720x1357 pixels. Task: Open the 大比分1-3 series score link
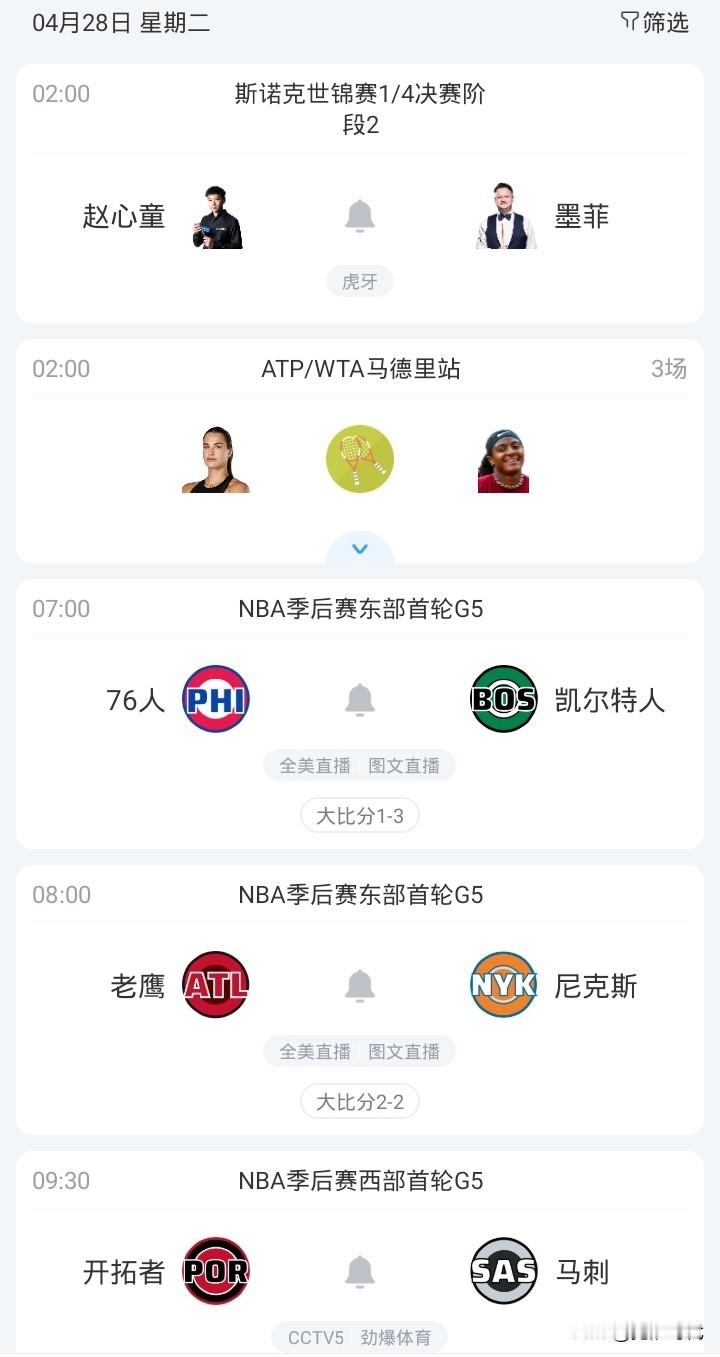coord(359,815)
